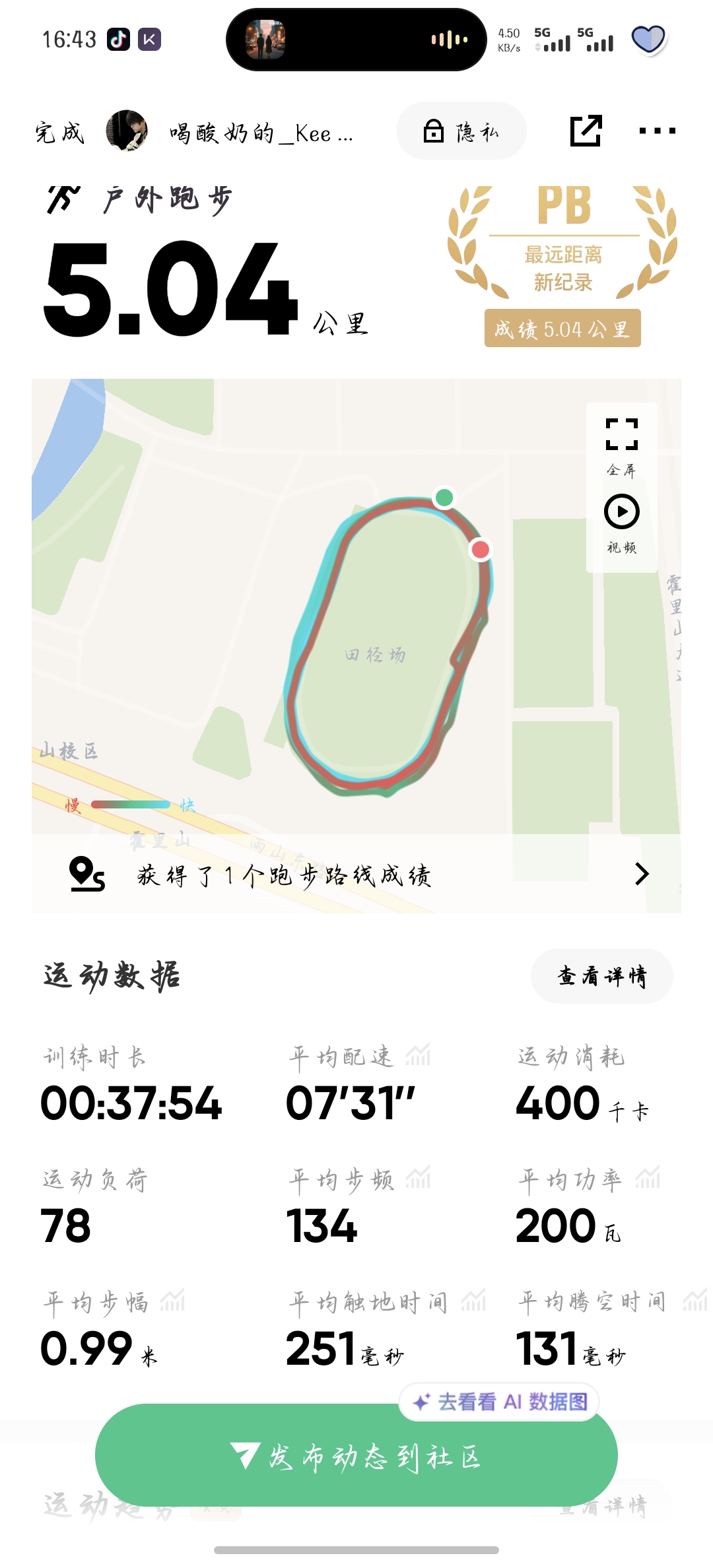Open the PB 最远距离新纪录 badge
This screenshot has height=1568, width=713.
tap(562, 266)
